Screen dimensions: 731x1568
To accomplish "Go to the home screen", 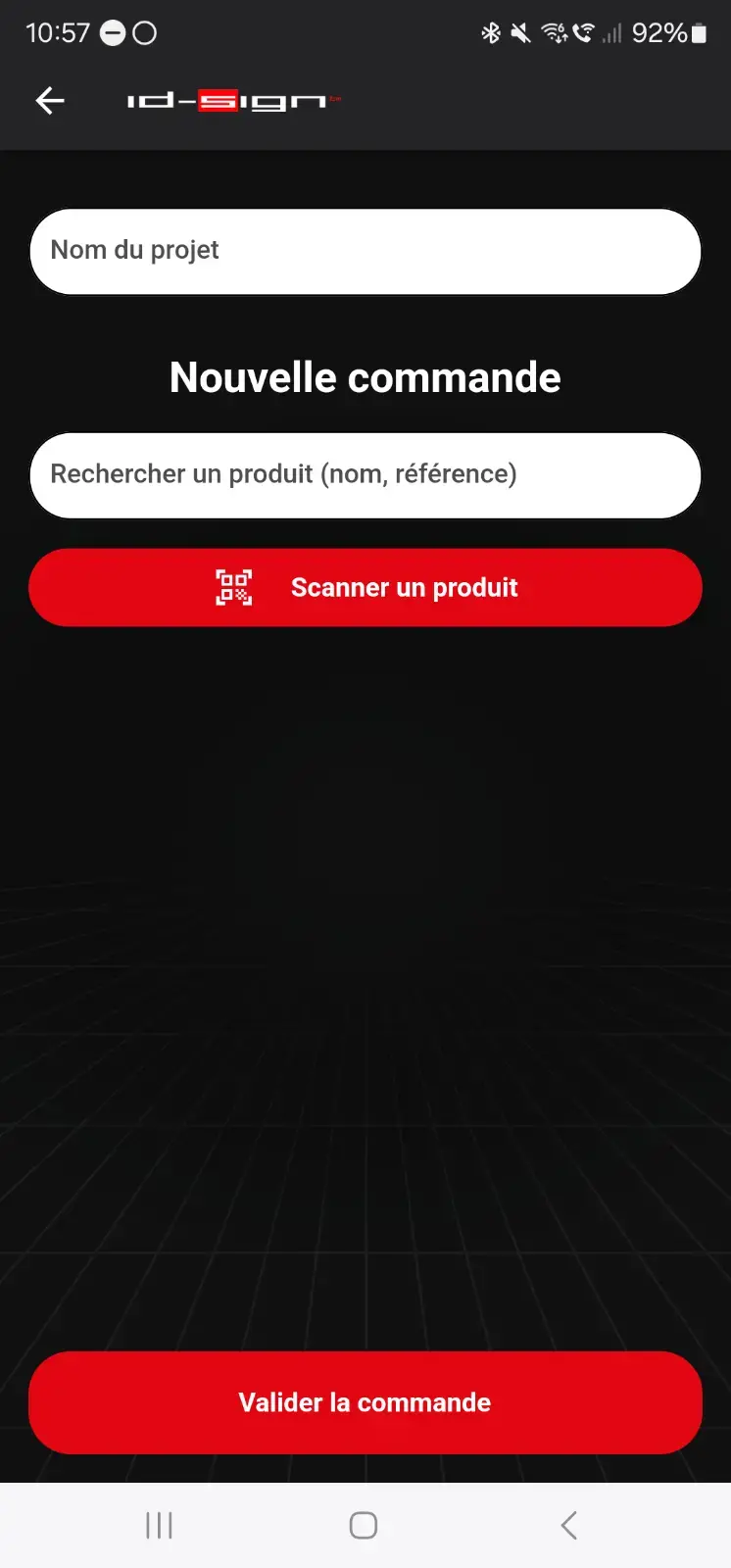I will click(364, 1525).
